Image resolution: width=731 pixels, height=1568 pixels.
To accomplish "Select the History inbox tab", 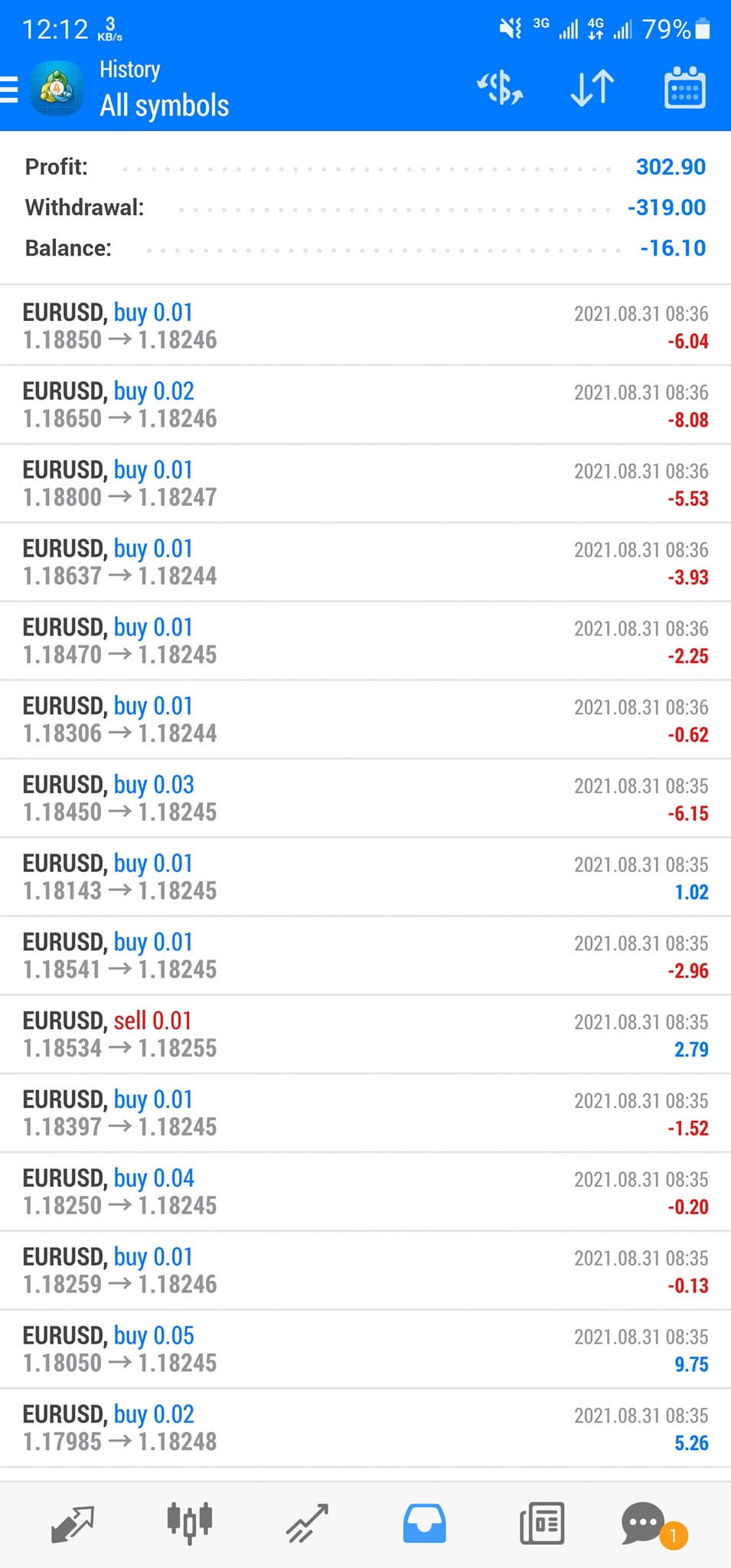I will pyautogui.click(x=424, y=1524).
